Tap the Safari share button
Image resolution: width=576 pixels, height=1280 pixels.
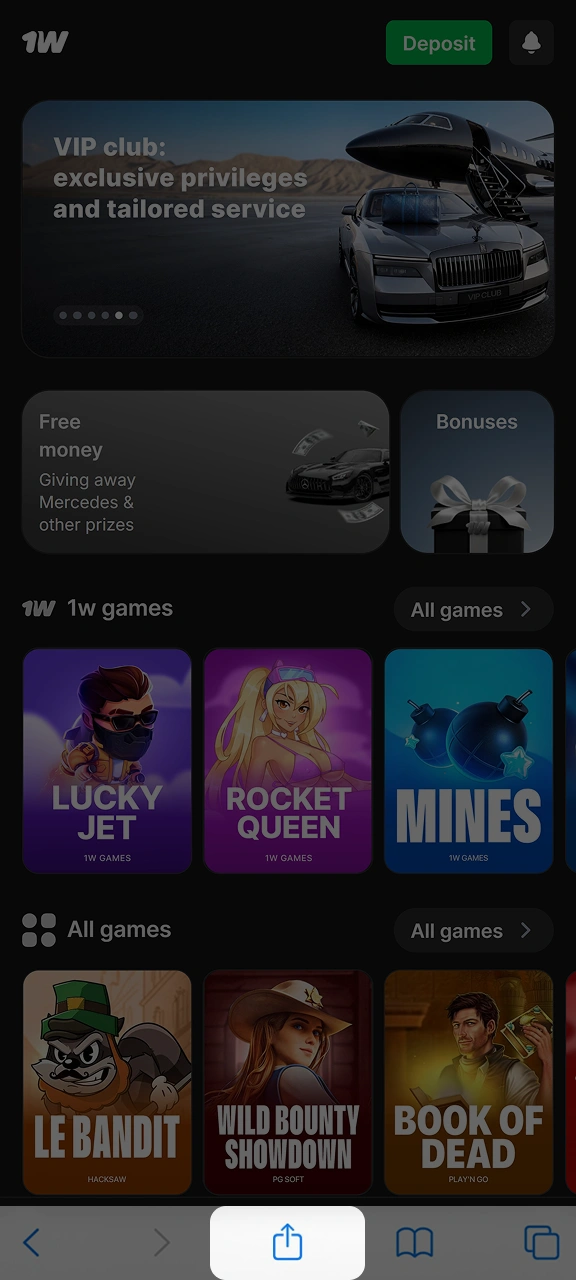pyautogui.click(x=287, y=1242)
